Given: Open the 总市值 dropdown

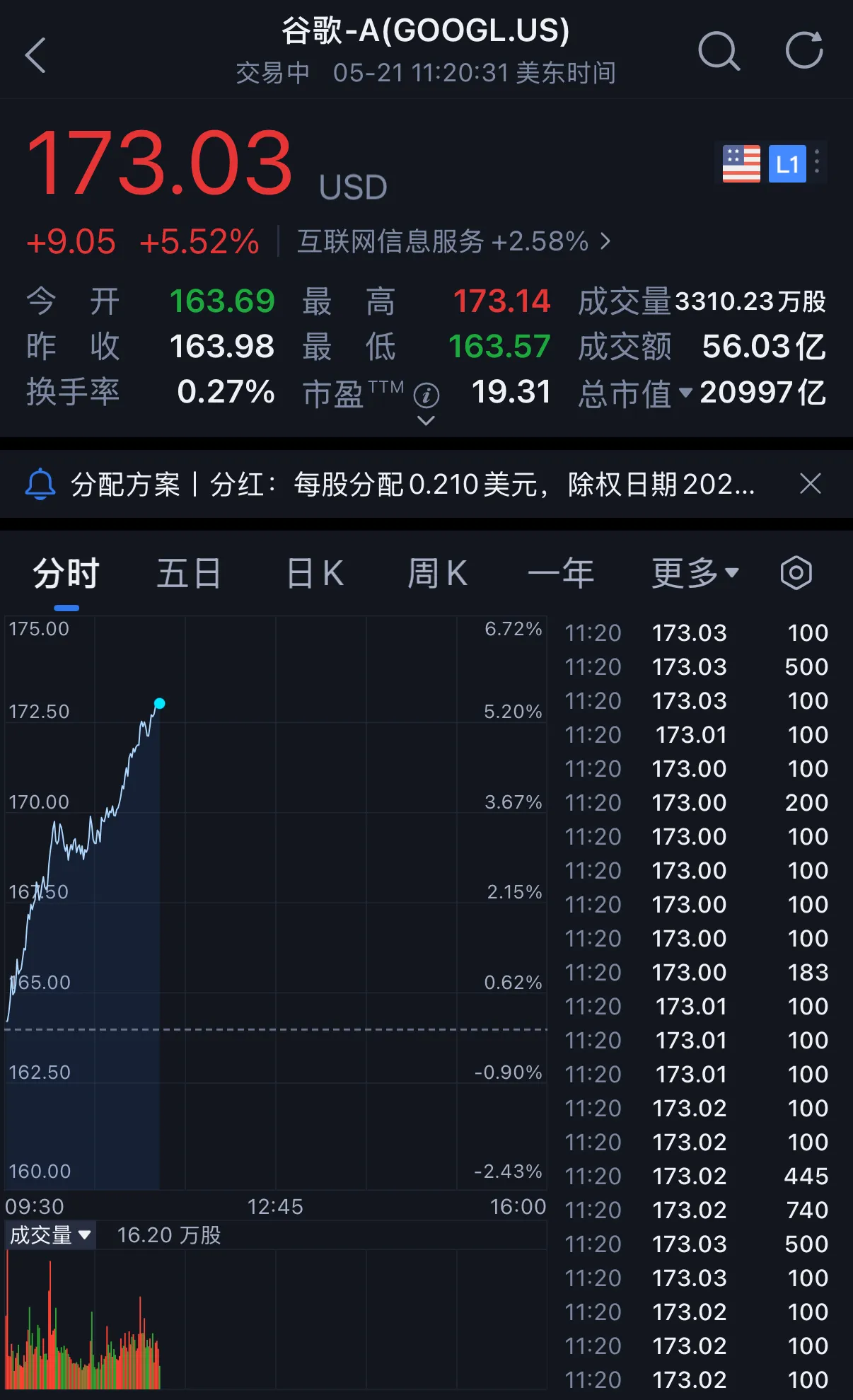Looking at the screenshot, I should coord(685,392).
